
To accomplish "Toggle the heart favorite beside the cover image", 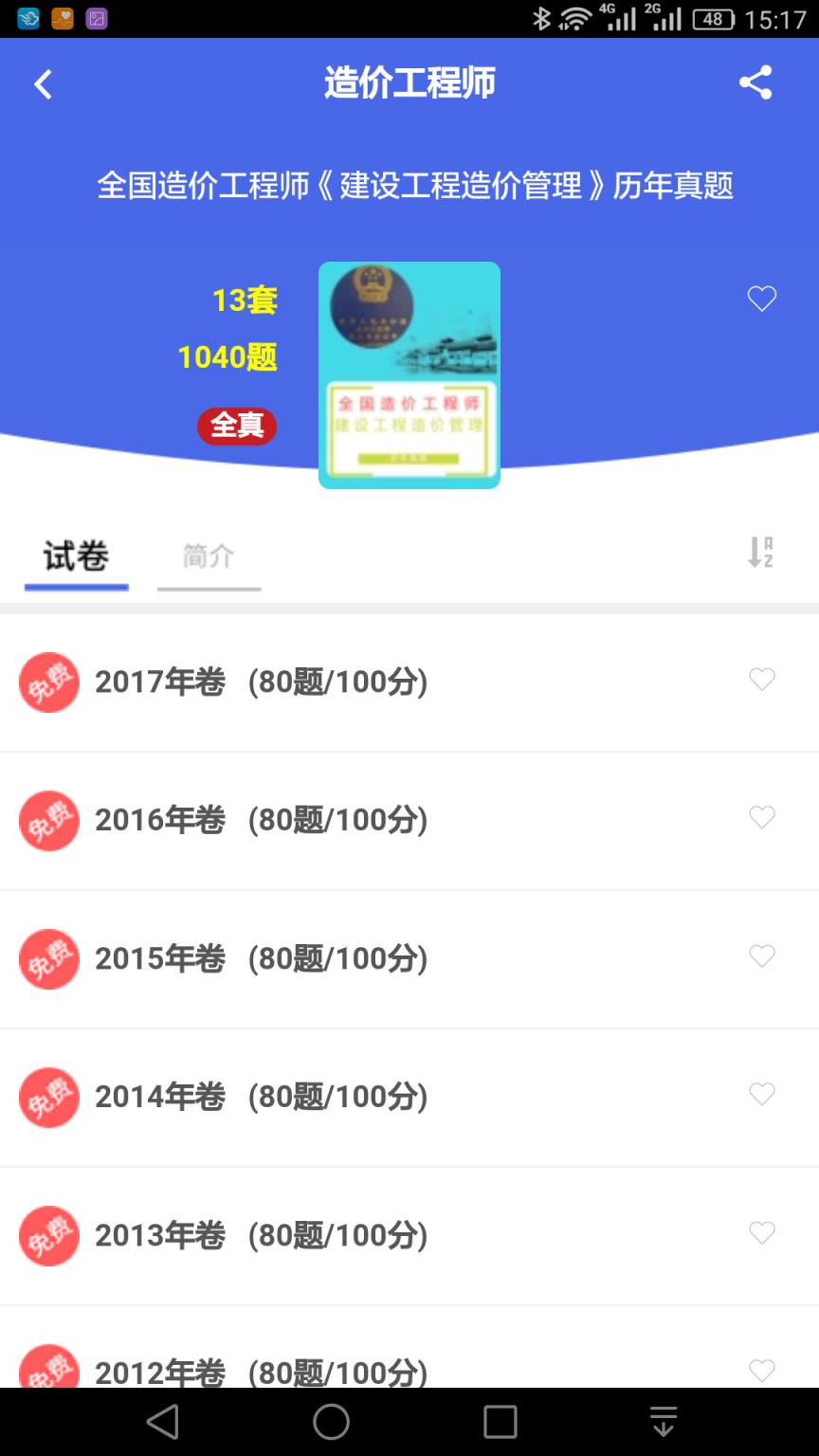I will [761, 299].
